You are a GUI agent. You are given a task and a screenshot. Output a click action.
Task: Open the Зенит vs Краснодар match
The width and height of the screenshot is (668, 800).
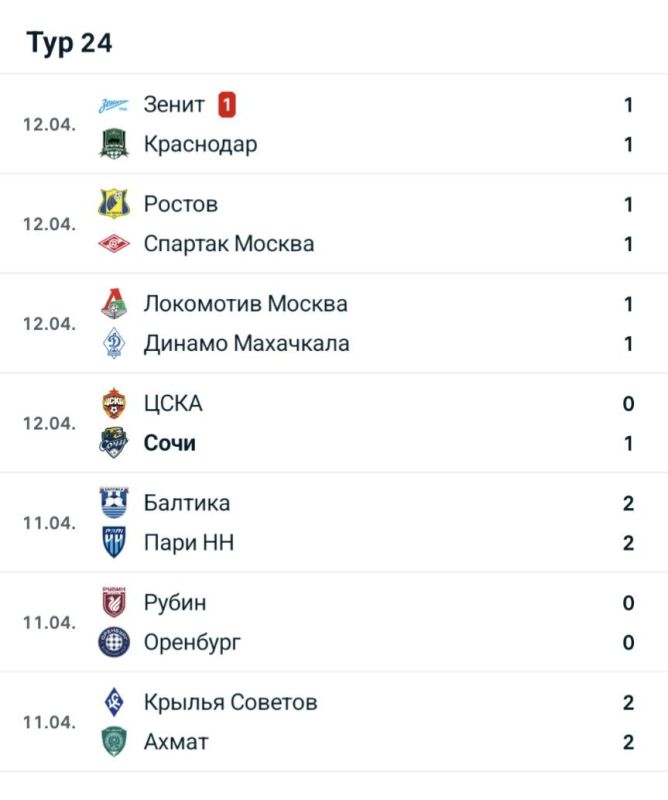(334, 124)
